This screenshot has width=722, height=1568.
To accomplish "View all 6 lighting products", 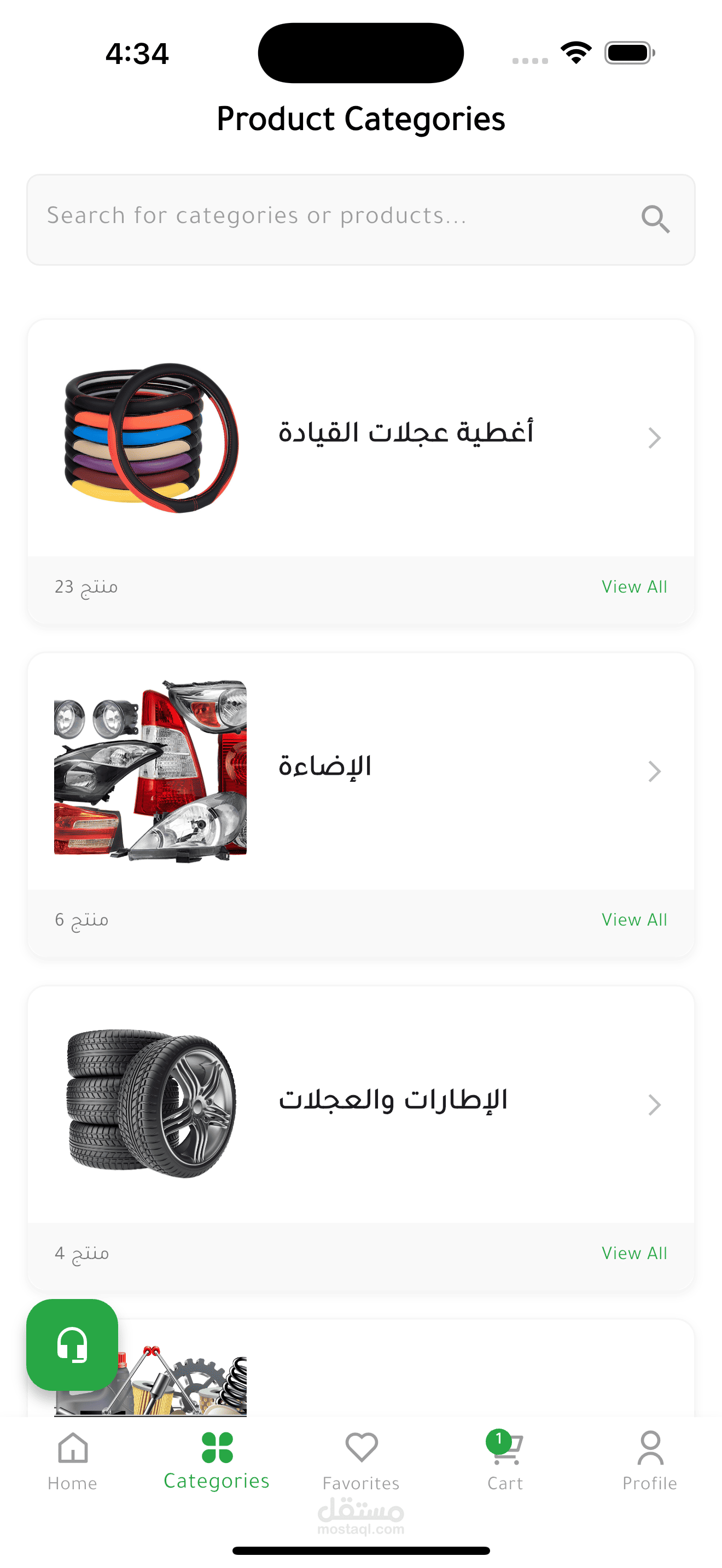I will (x=634, y=920).
